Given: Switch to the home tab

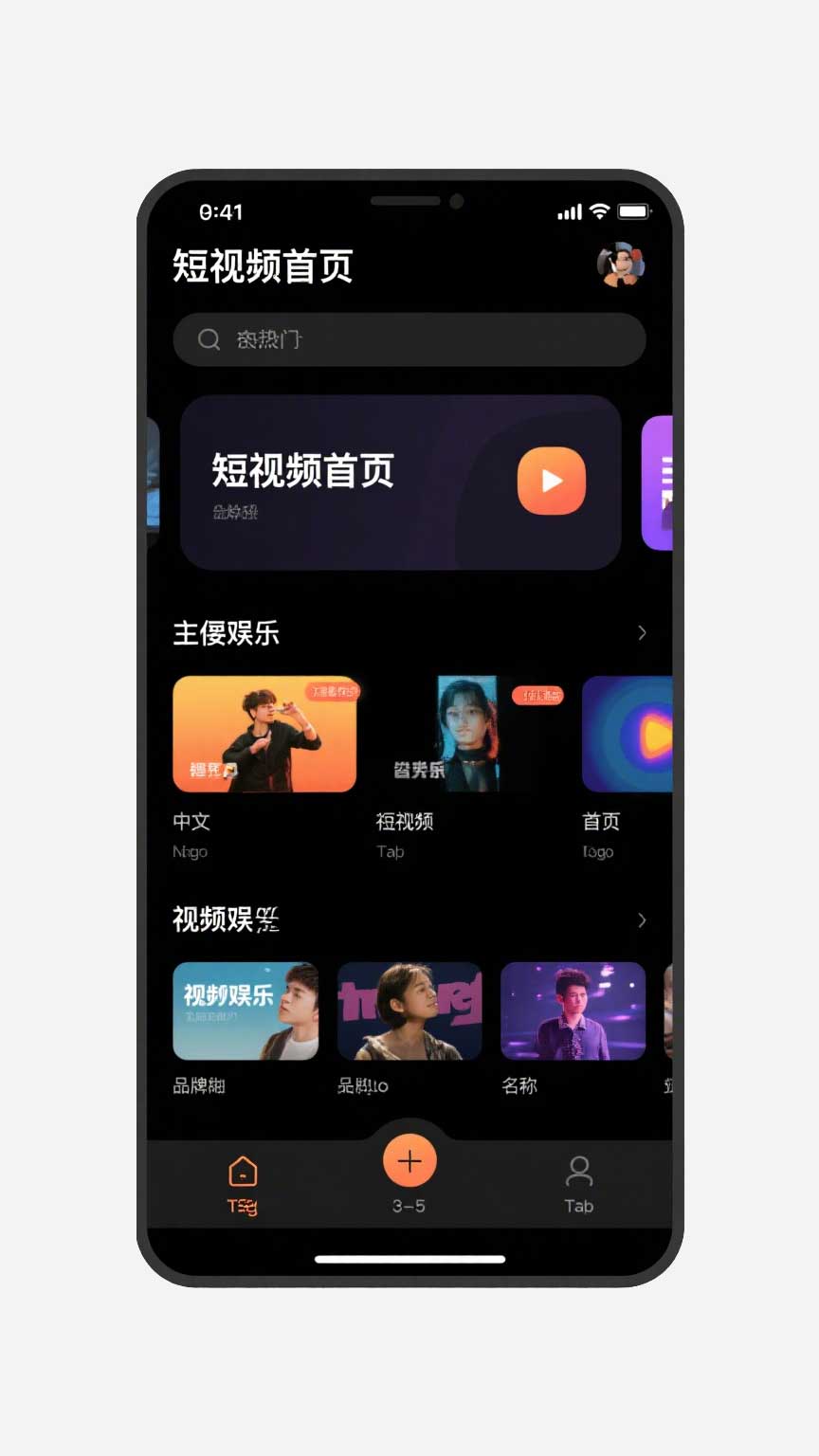Looking at the screenshot, I should 243,1184.
